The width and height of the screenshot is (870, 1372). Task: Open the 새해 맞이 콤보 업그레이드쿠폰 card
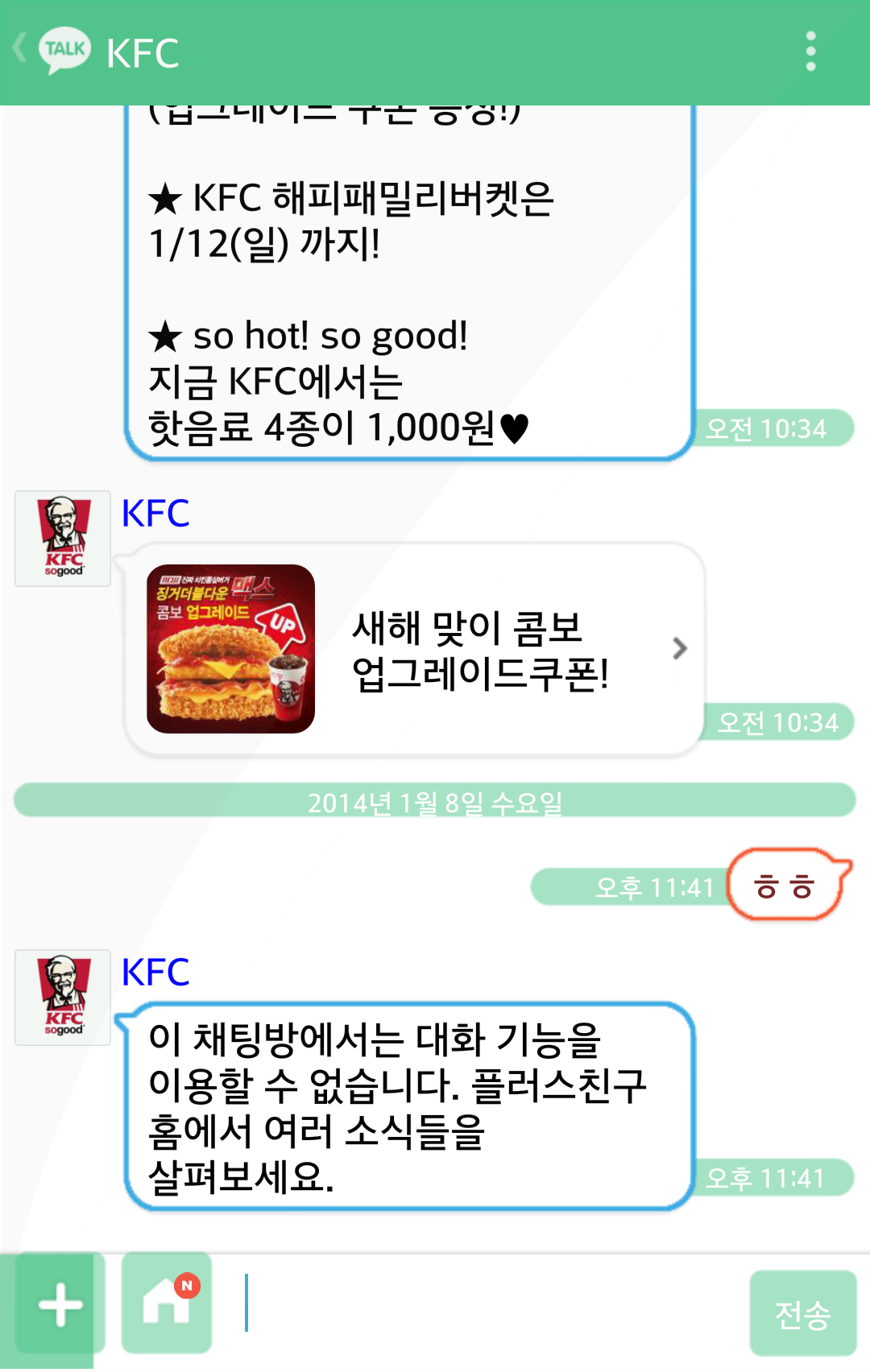click(x=415, y=649)
